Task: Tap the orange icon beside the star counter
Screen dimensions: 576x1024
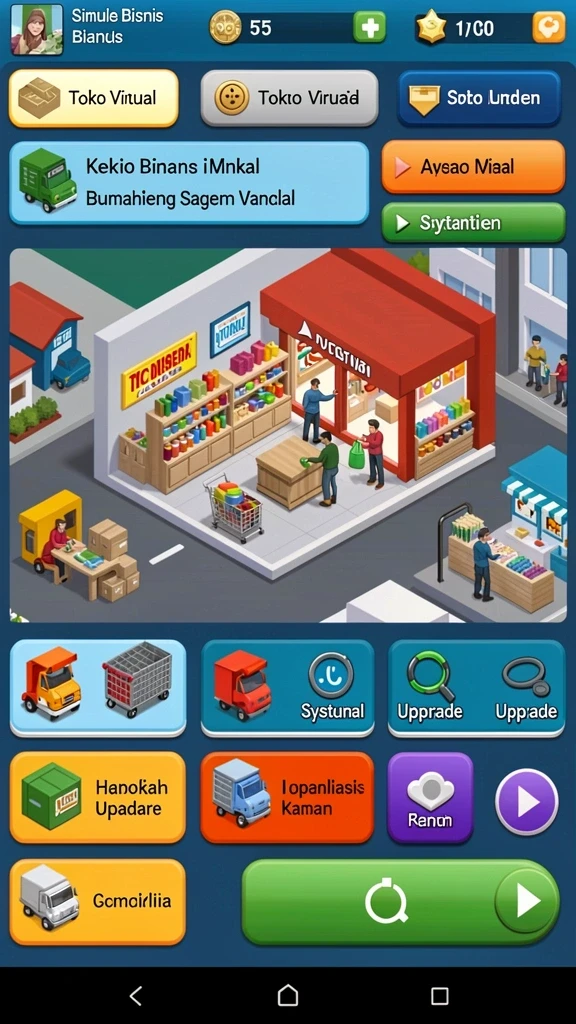Action: [549, 28]
